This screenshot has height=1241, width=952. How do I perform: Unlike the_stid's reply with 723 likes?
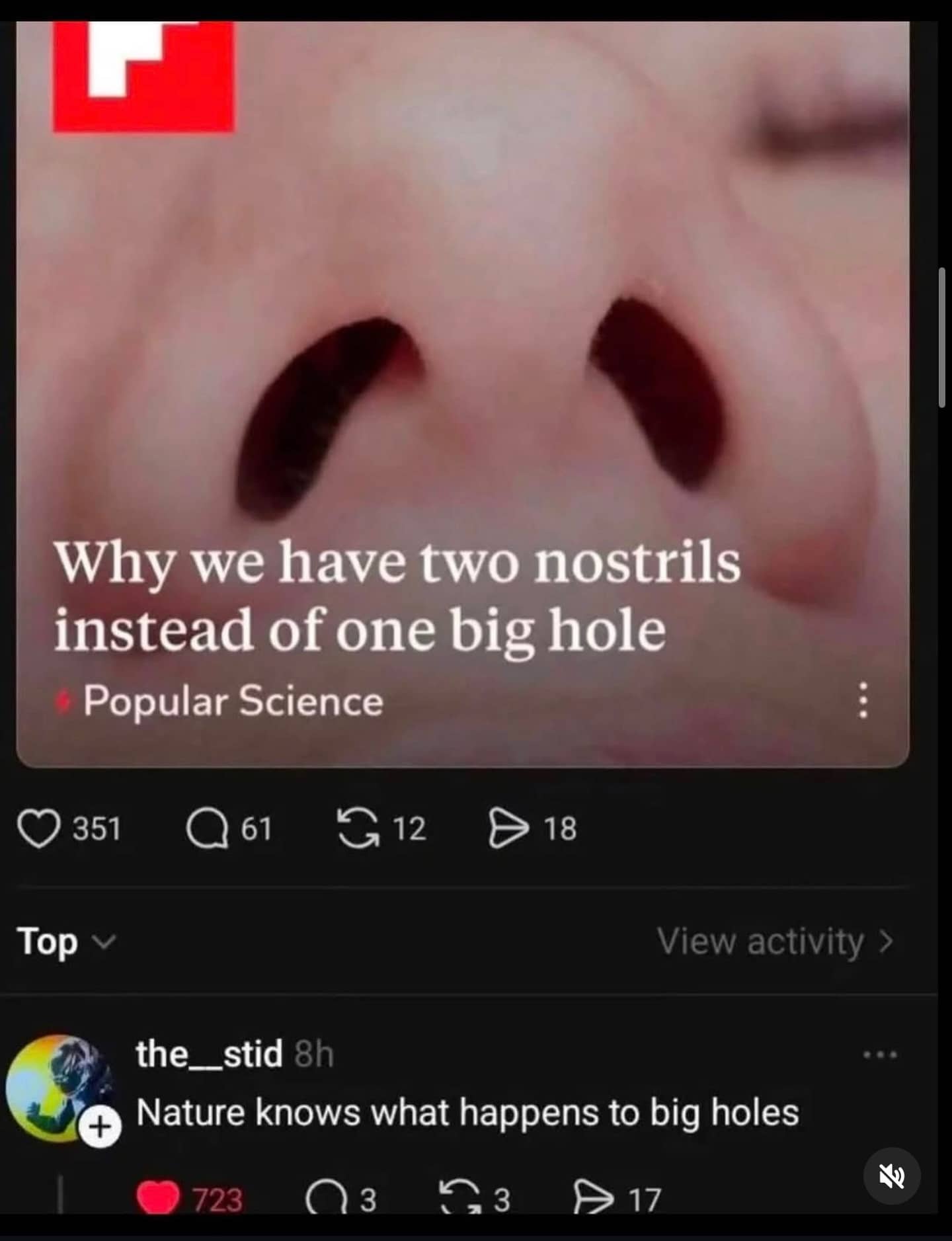(158, 1198)
